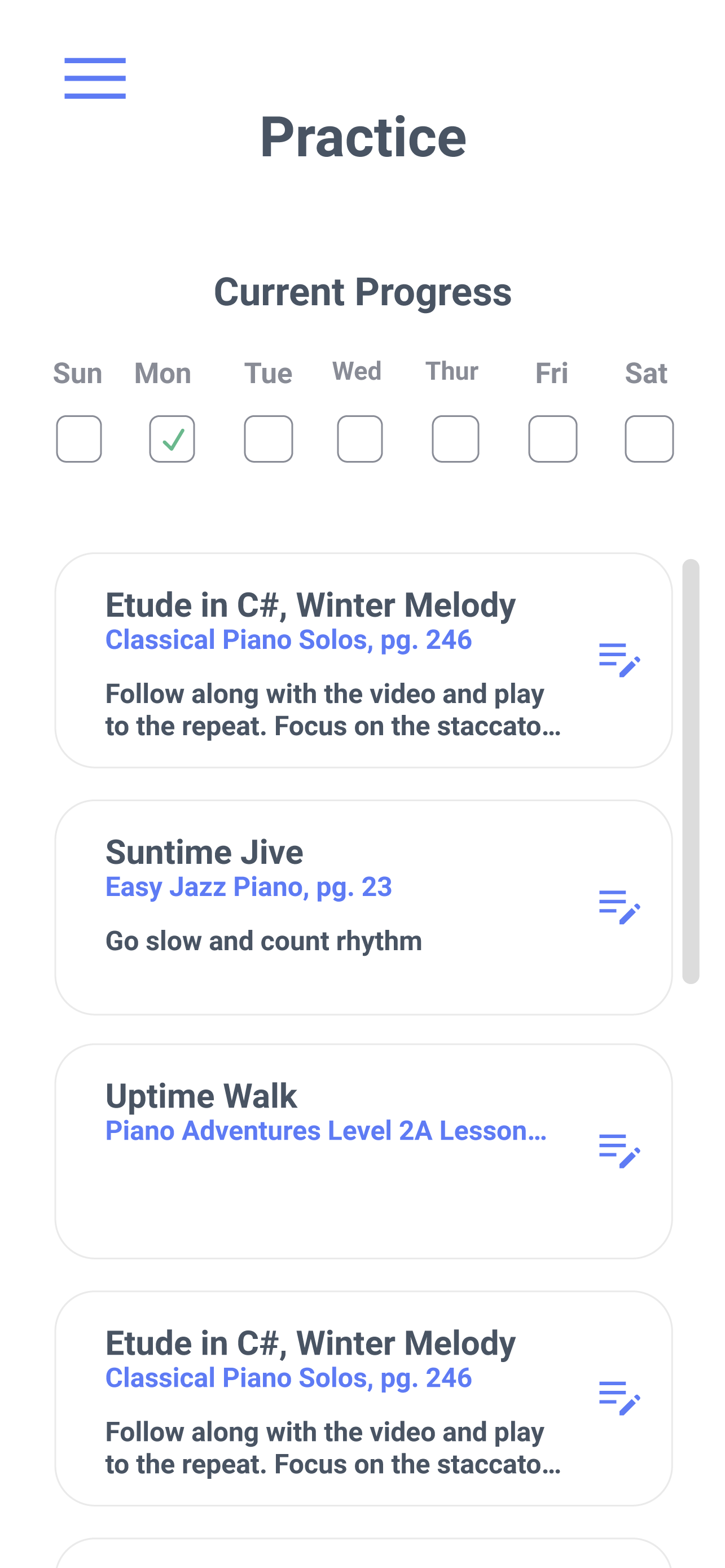Check the Fri practice checkbox
Image resolution: width=725 pixels, height=1568 pixels.
[553, 439]
